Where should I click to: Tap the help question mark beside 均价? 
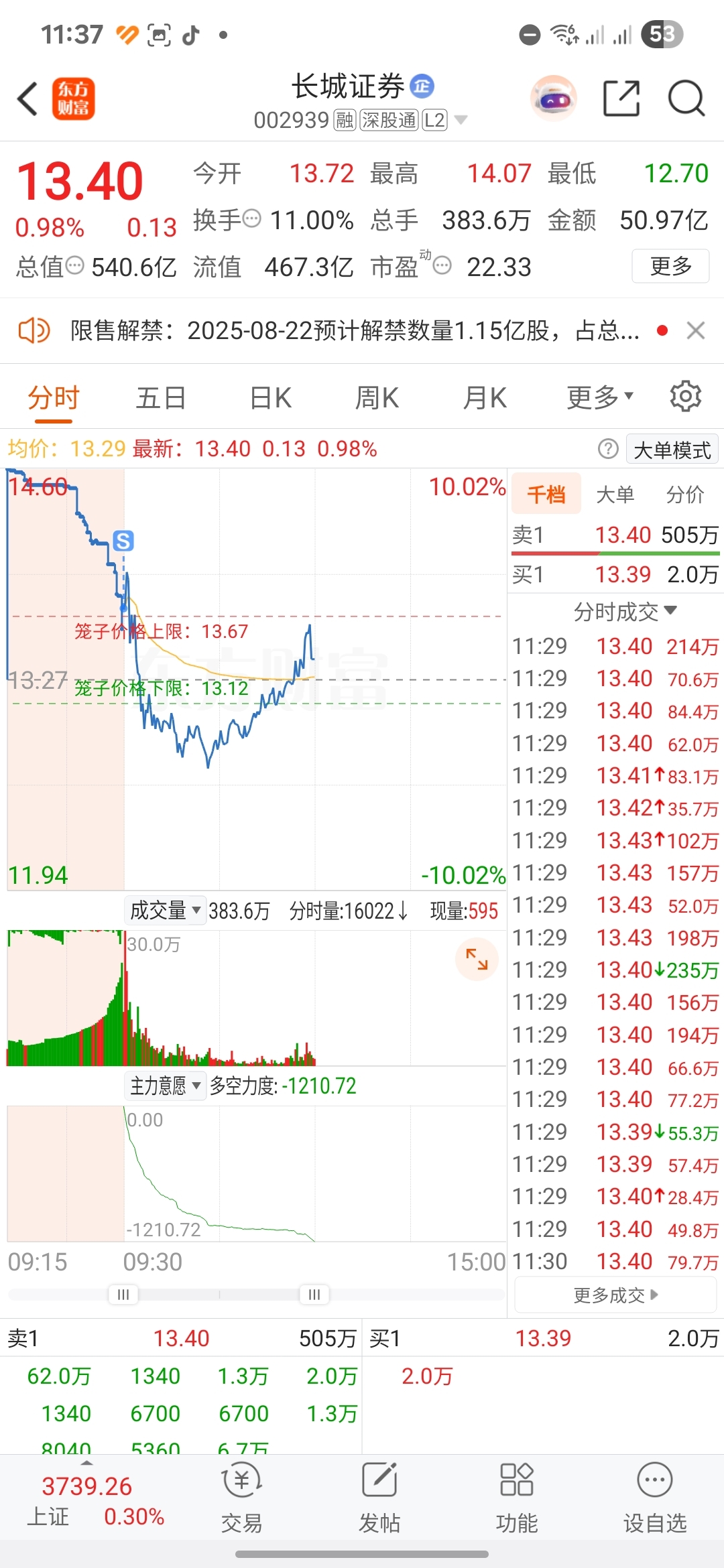[x=607, y=449]
